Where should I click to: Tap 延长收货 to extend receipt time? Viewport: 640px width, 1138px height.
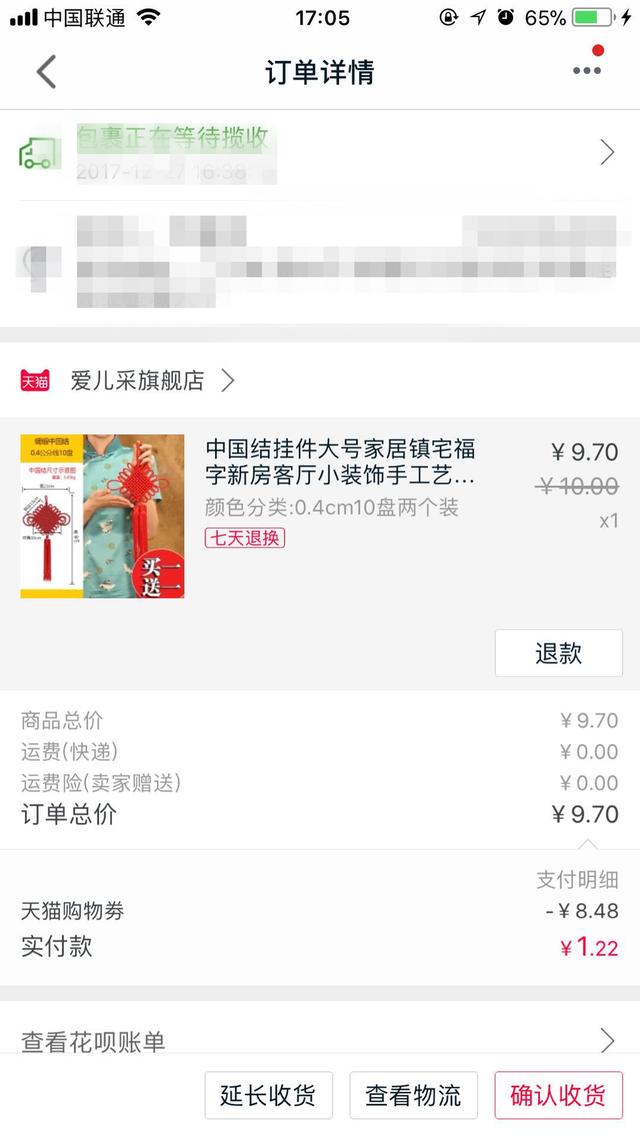pos(268,1095)
